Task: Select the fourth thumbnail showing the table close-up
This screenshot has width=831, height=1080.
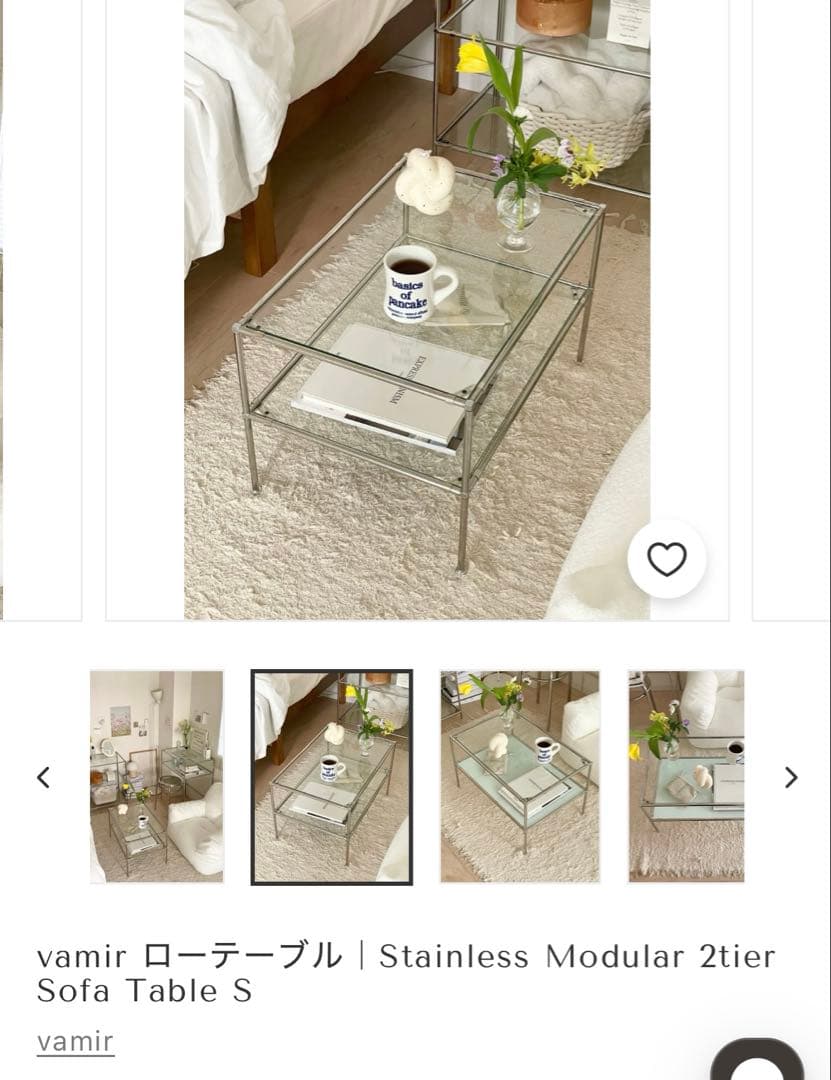Action: click(686, 777)
